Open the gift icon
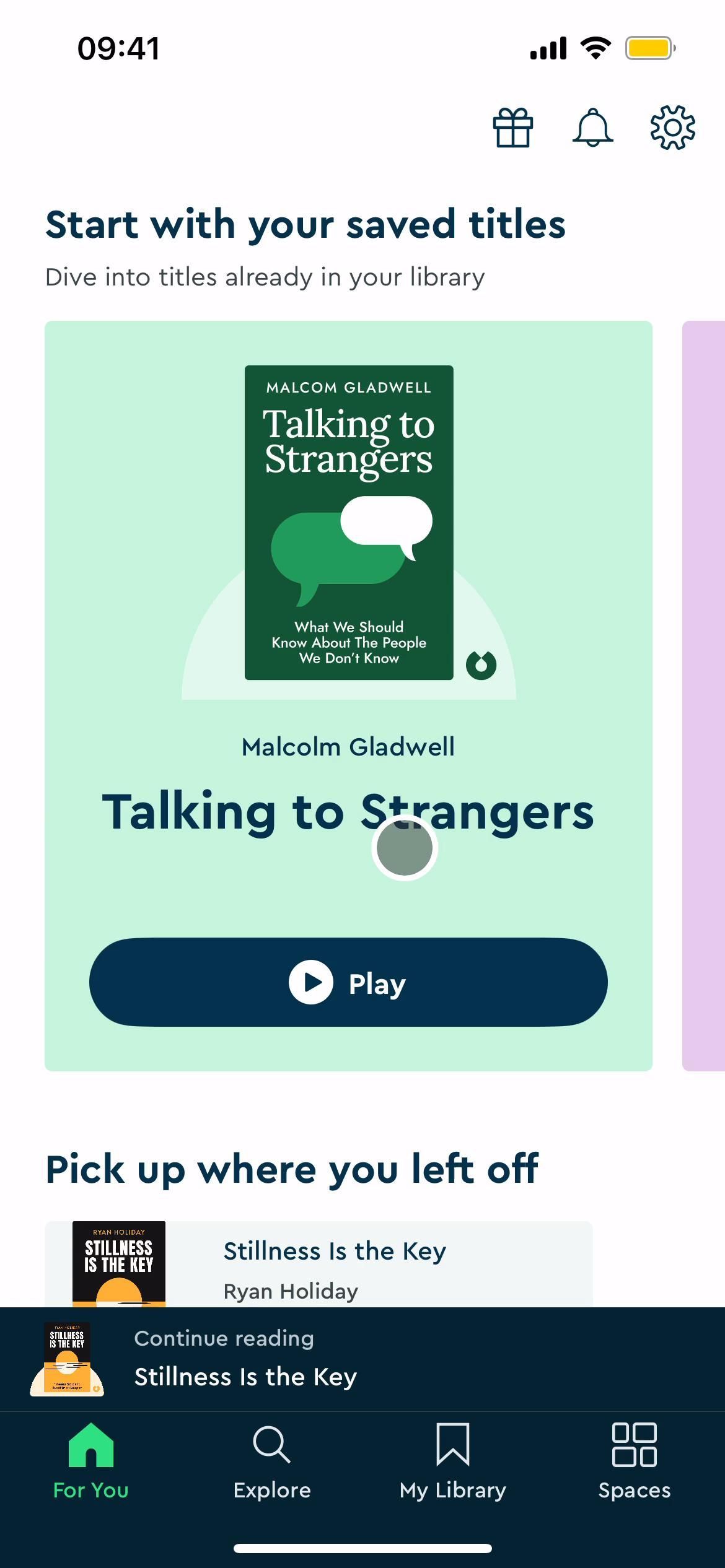725x1568 pixels. (512, 128)
